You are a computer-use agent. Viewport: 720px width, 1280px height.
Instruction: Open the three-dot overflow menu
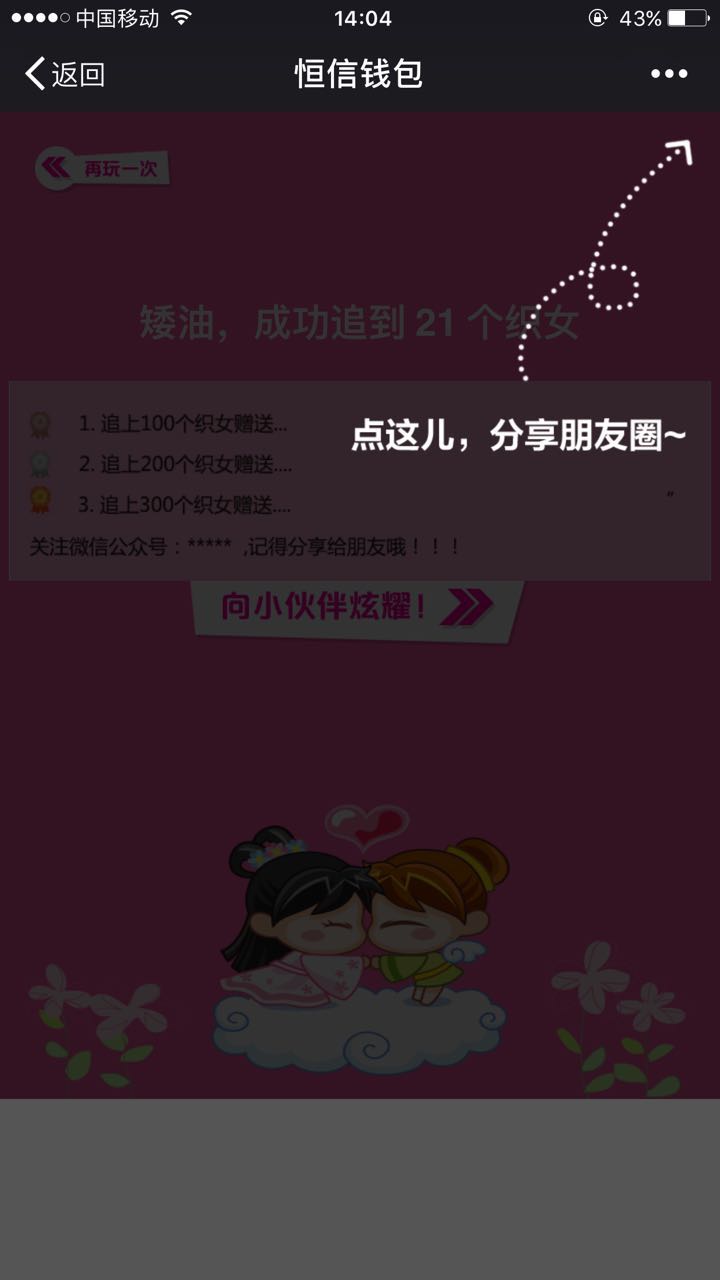click(669, 74)
